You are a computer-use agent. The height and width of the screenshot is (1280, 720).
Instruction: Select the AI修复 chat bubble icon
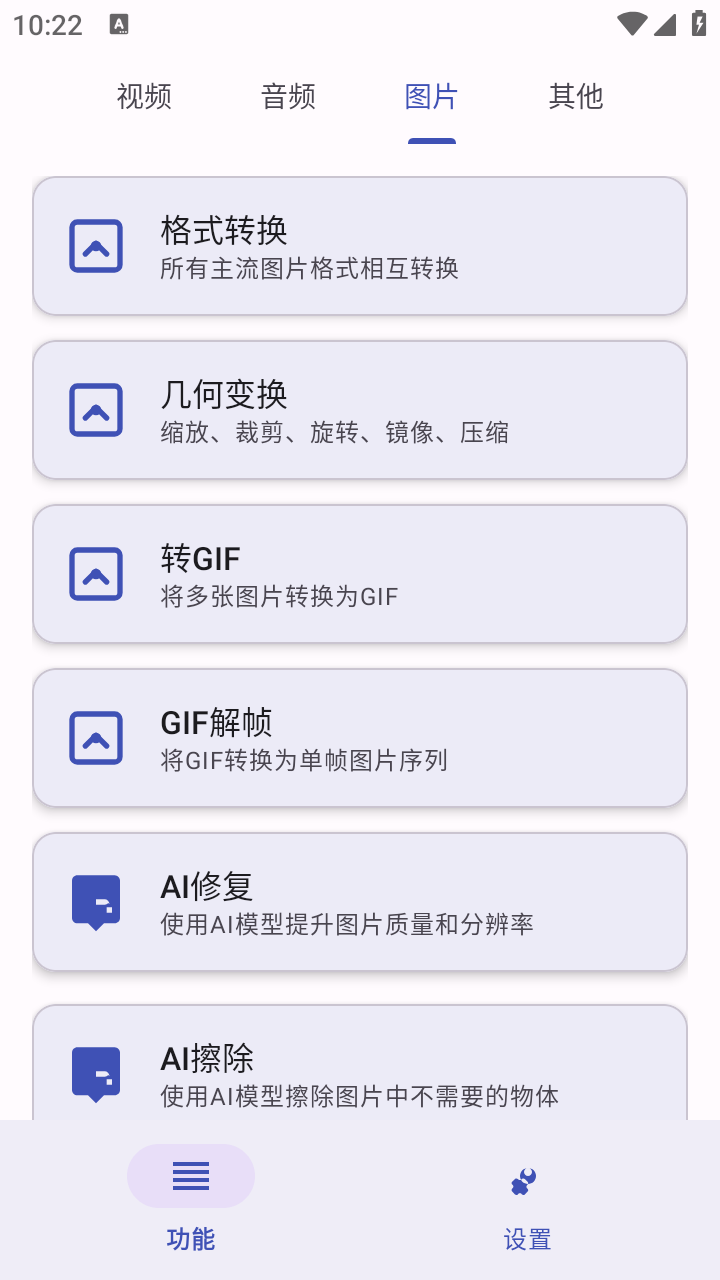pos(95,901)
